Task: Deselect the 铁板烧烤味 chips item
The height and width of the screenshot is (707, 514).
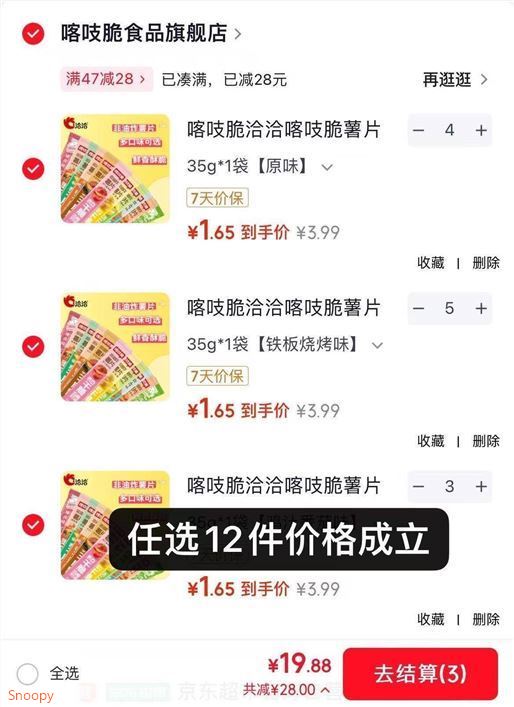Action: 33,347
